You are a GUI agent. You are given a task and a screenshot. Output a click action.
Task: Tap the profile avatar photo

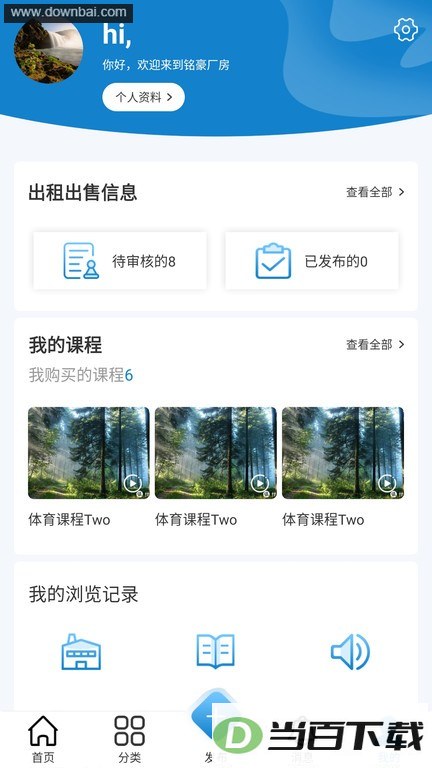48,50
